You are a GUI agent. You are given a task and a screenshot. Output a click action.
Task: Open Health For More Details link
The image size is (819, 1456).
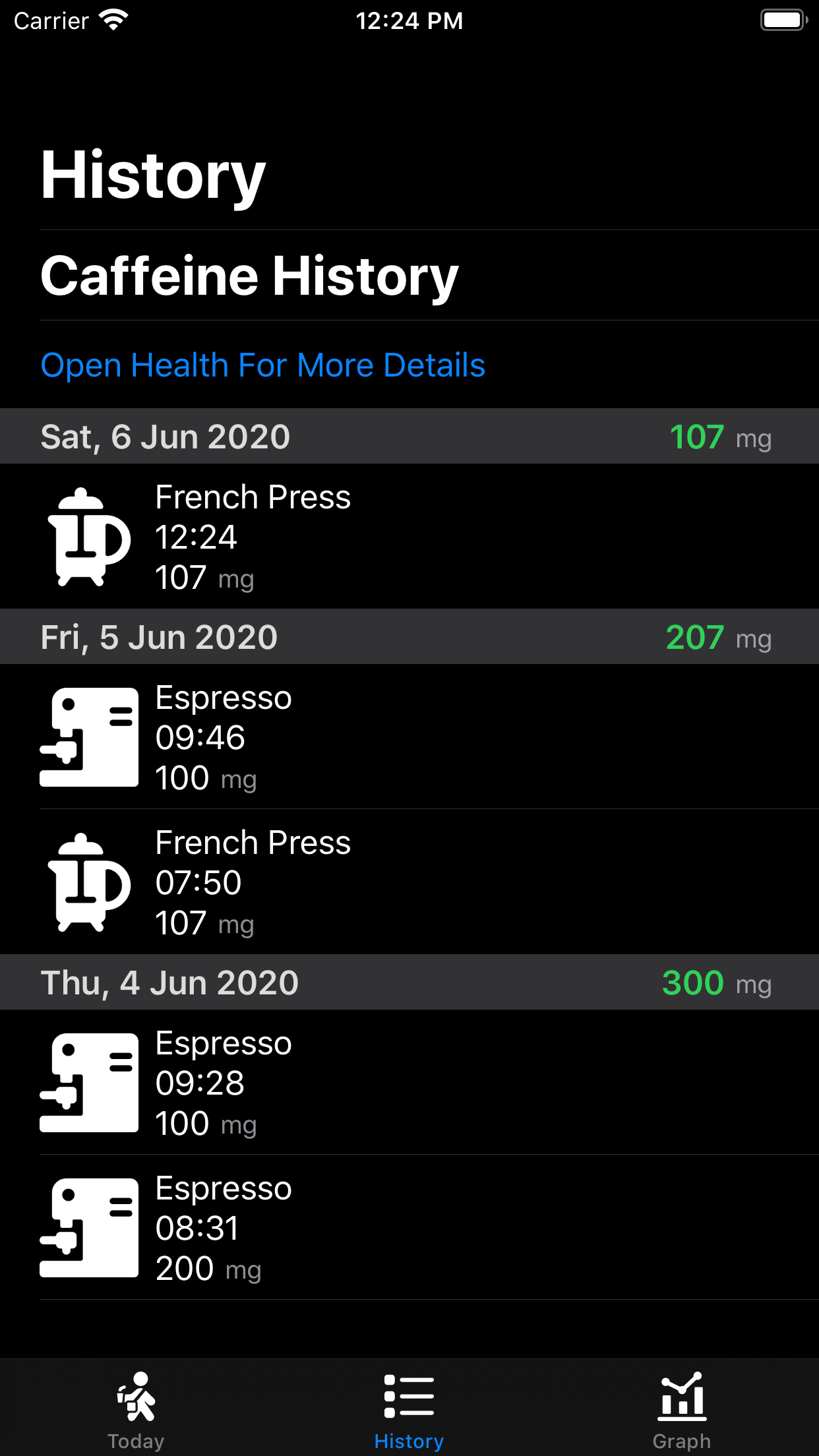[x=262, y=365]
